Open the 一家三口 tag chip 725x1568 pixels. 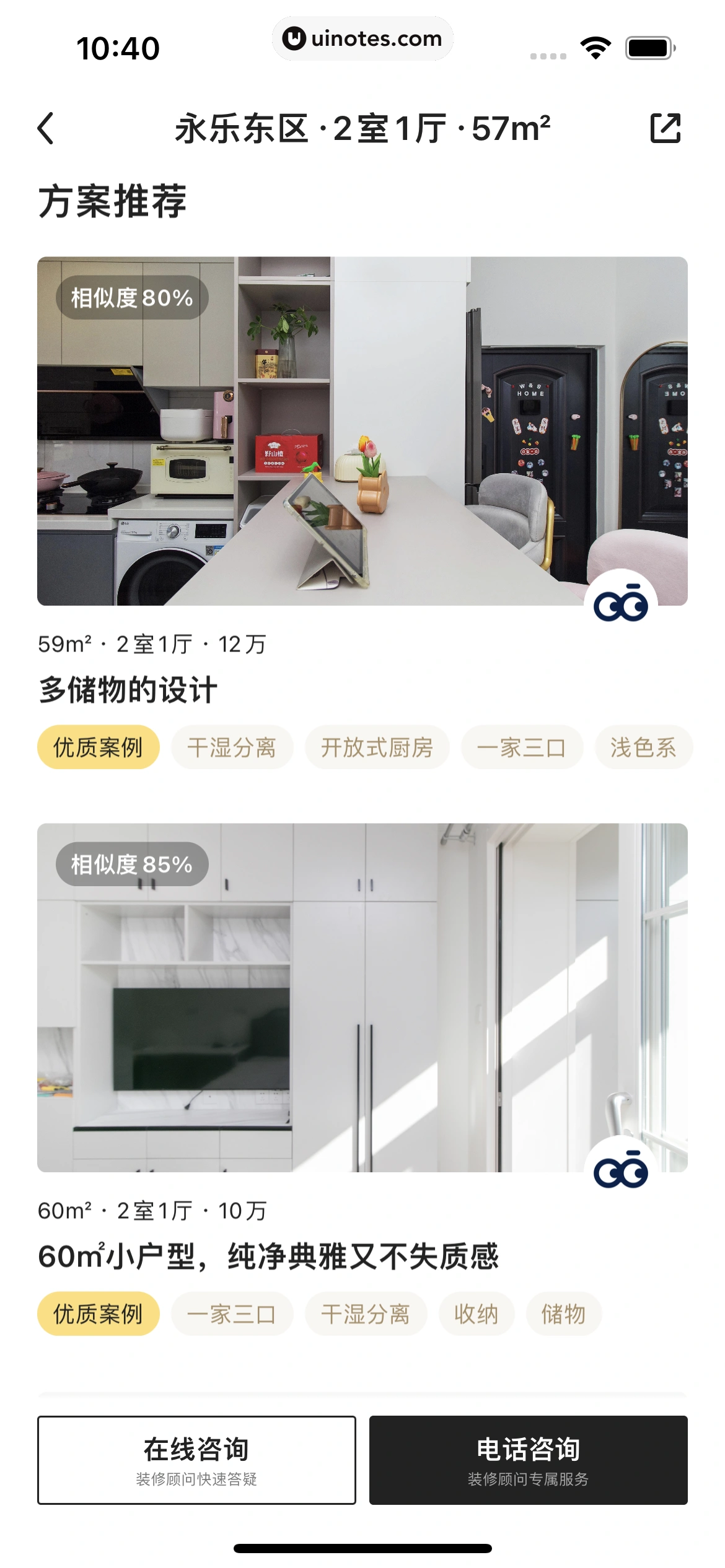(522, 747)
